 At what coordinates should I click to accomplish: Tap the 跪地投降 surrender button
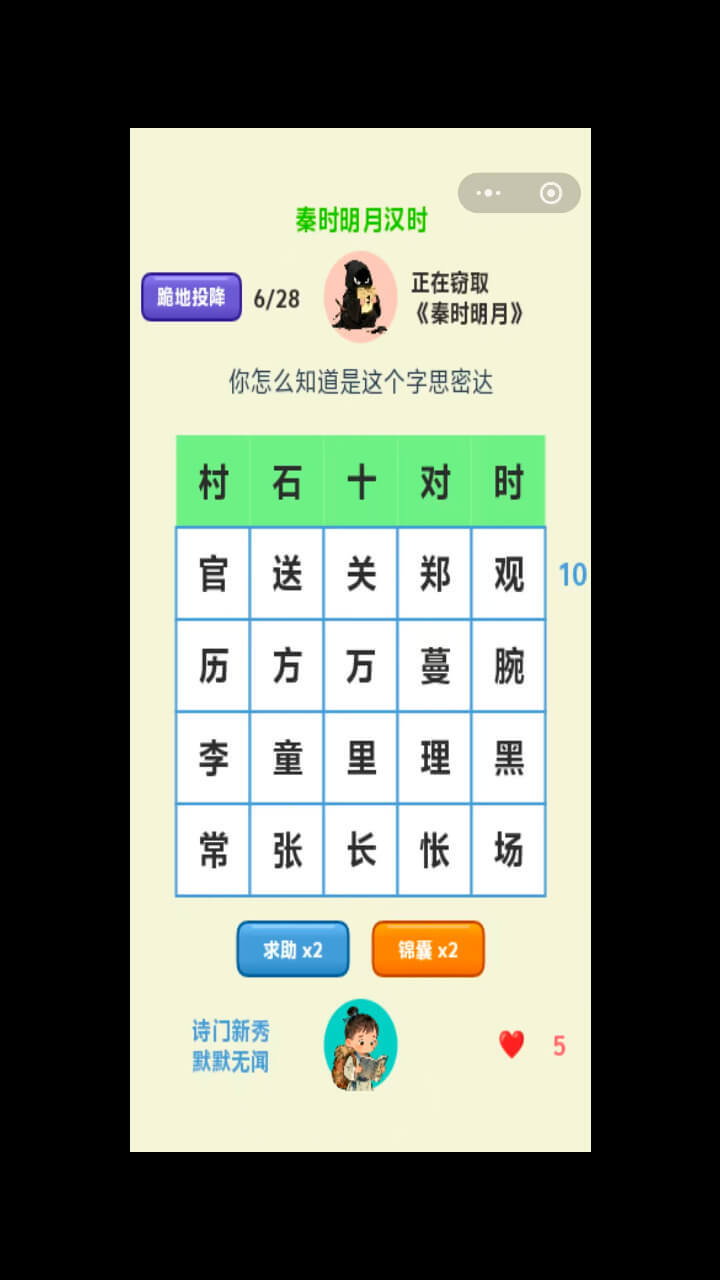191,297
